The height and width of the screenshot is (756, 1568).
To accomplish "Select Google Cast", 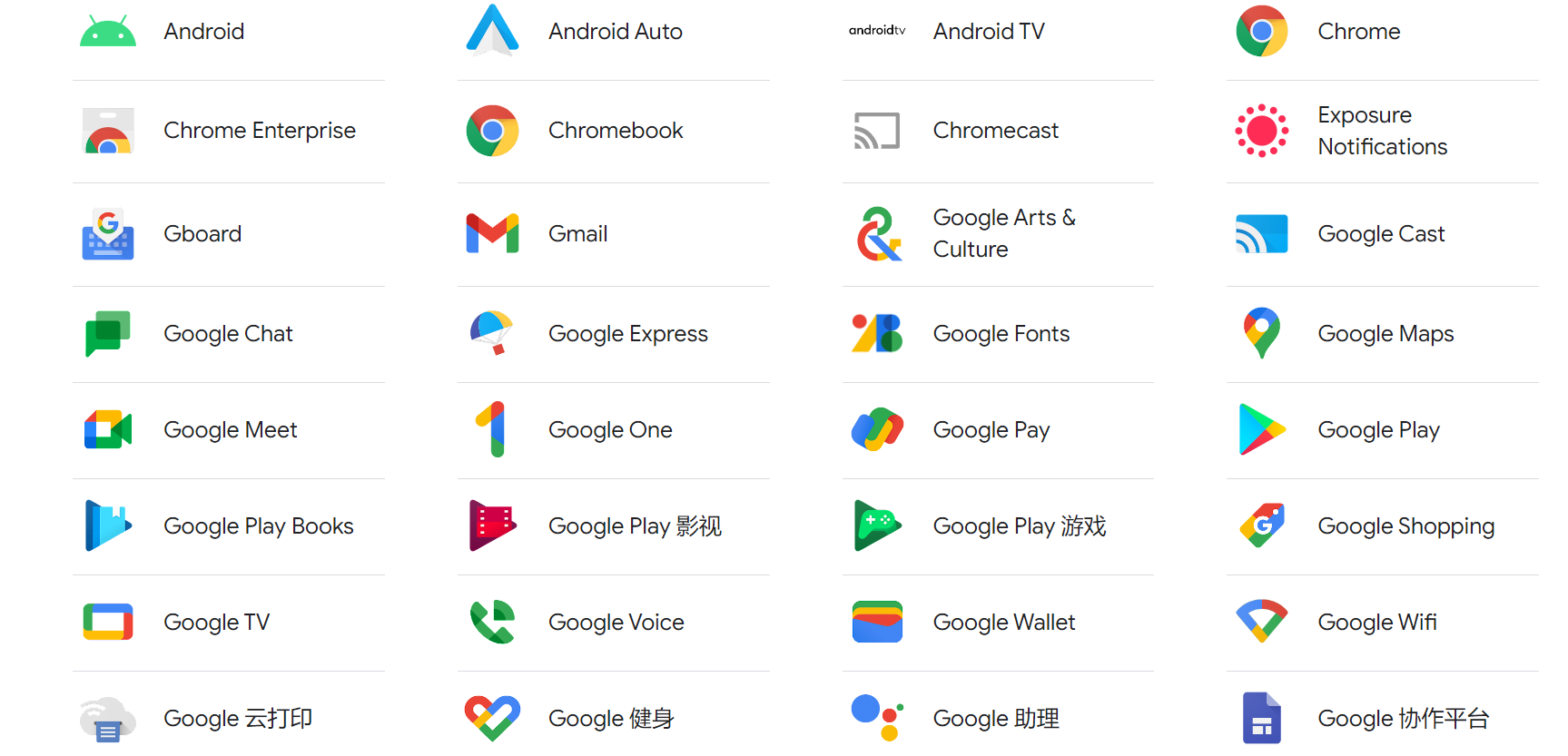I will pyautogui.click(x=1380, y=234).
